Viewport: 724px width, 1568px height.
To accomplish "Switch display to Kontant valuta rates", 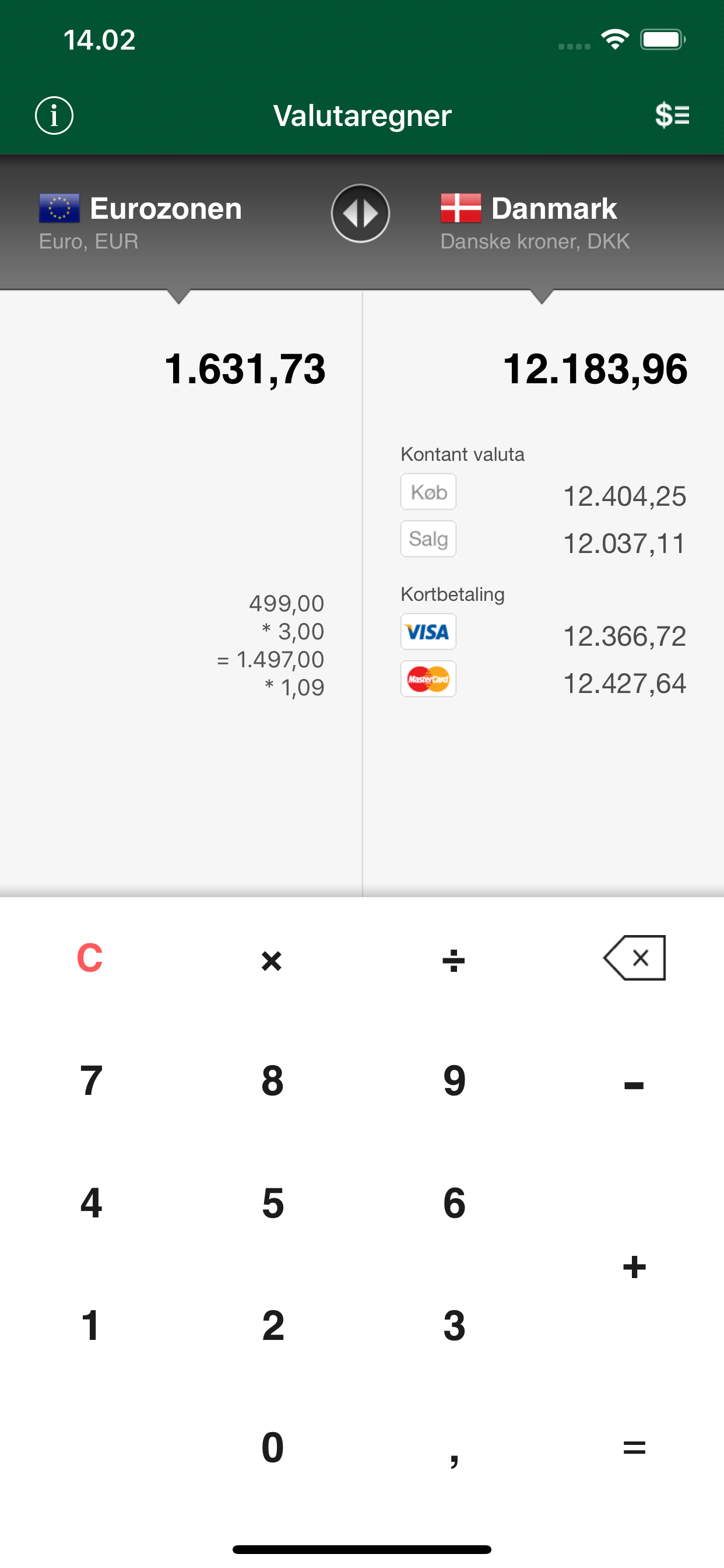I will coord(462,454).
